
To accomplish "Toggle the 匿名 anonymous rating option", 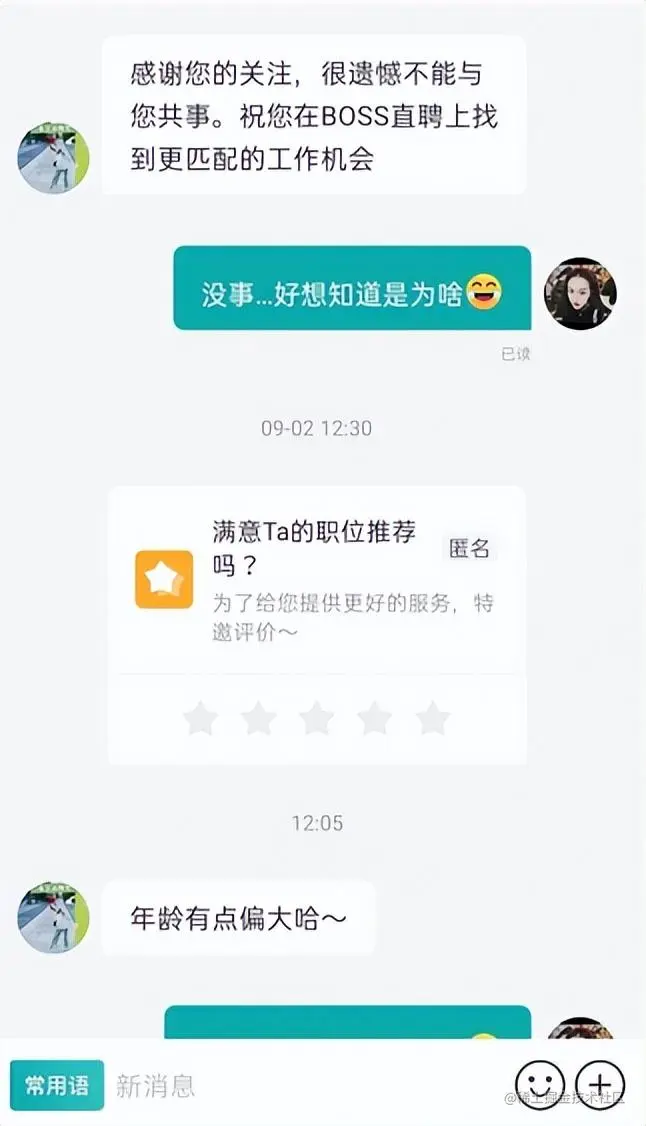I will (470, 547).
